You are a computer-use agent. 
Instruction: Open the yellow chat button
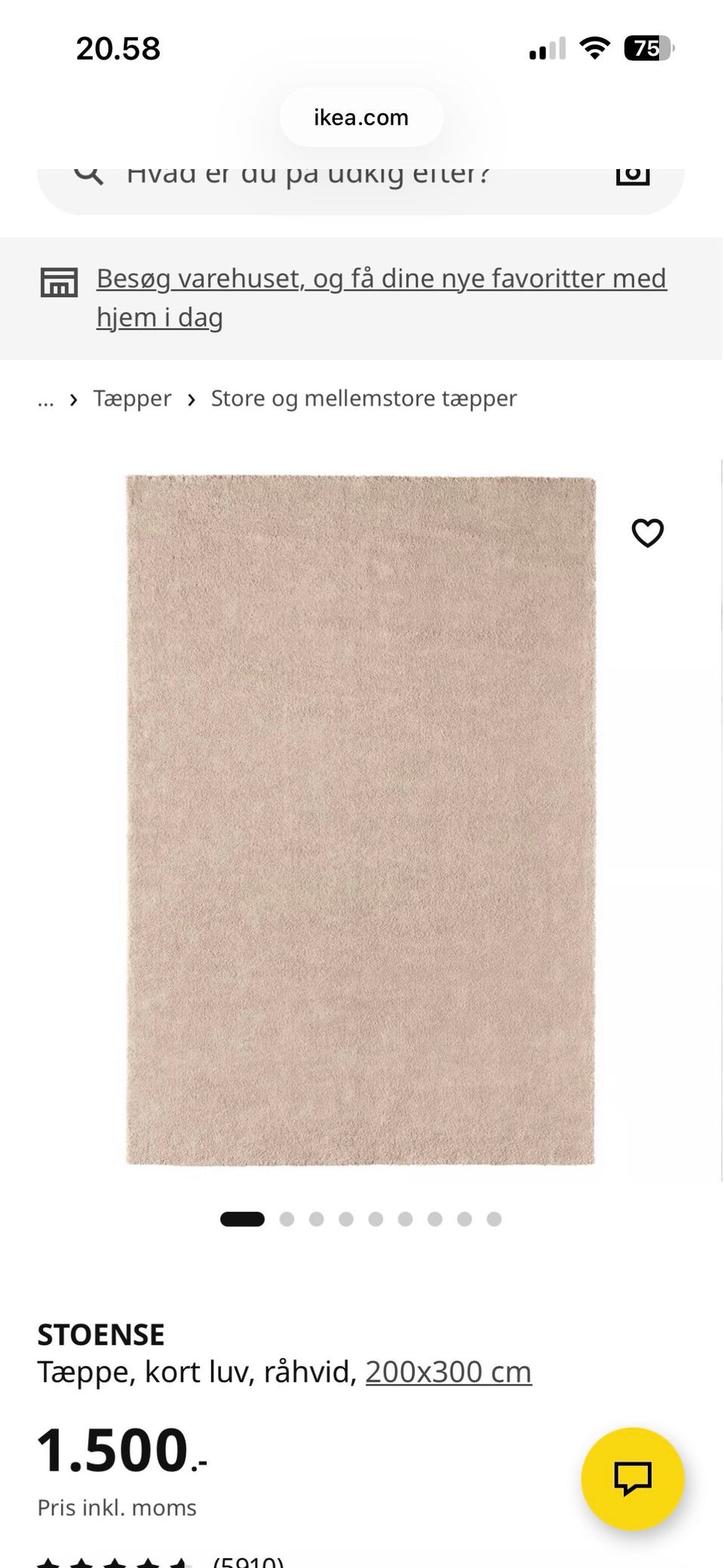click(x=633, y=1478)
